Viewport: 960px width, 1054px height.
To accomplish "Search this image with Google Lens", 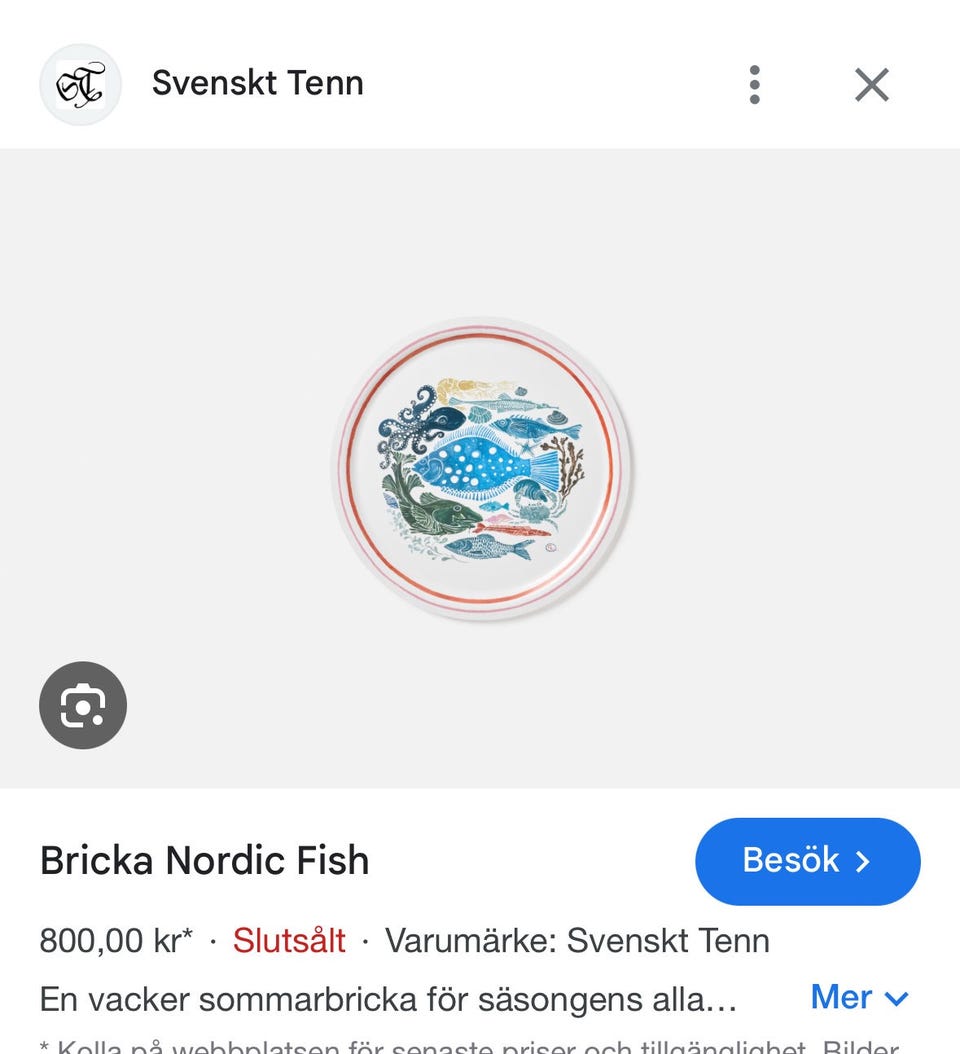I will (x=83, y=706).
